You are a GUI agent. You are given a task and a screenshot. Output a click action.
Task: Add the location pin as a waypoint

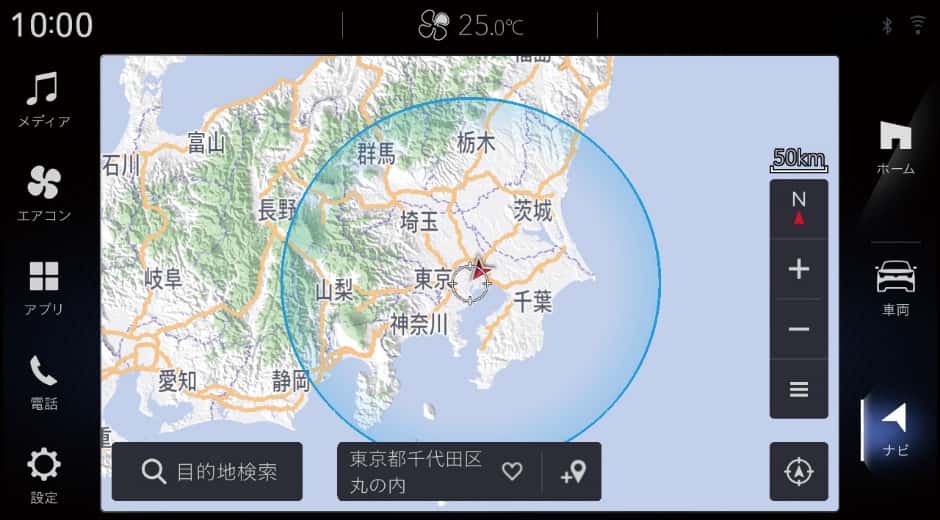click(573, 471)
